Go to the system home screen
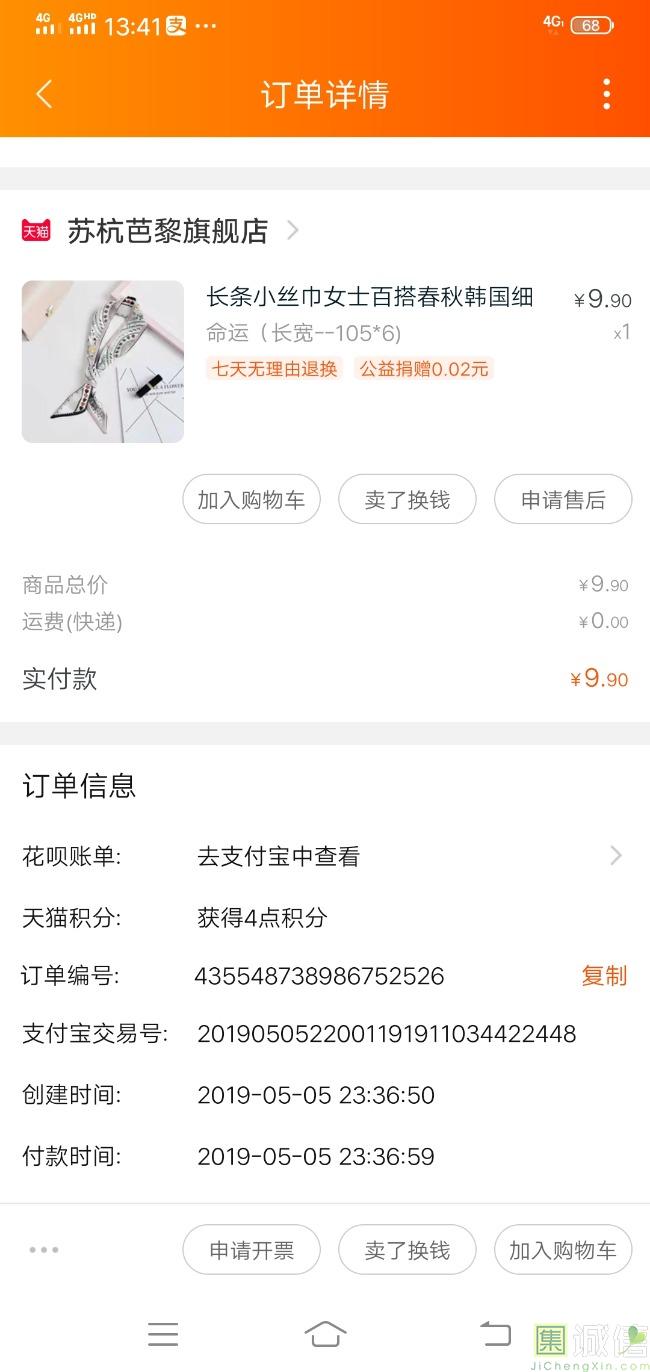The height and width of the screenshot is (1372, 650). click(325, 1334)
